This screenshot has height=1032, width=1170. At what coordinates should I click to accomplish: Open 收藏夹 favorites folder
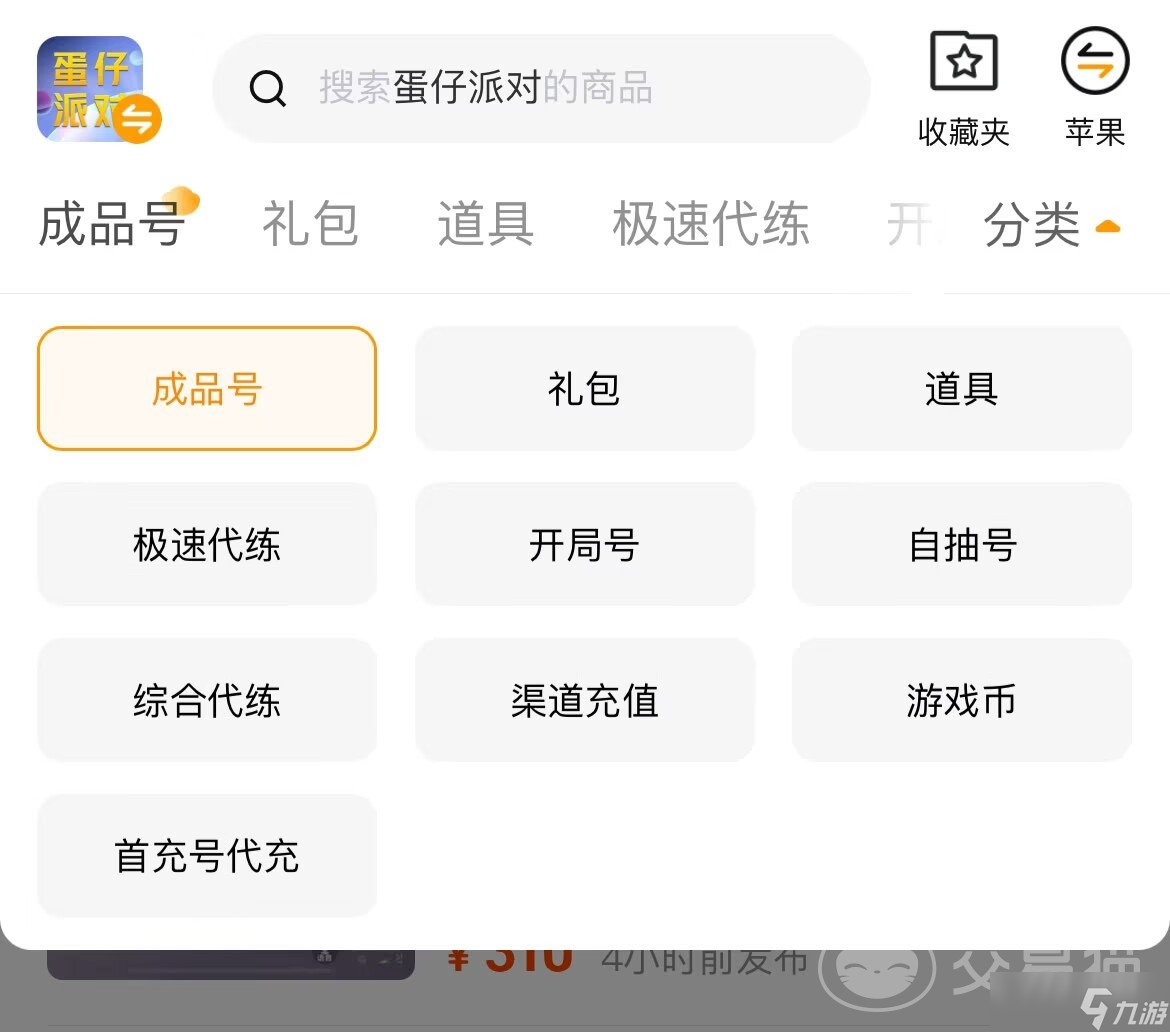pos(963,88)
